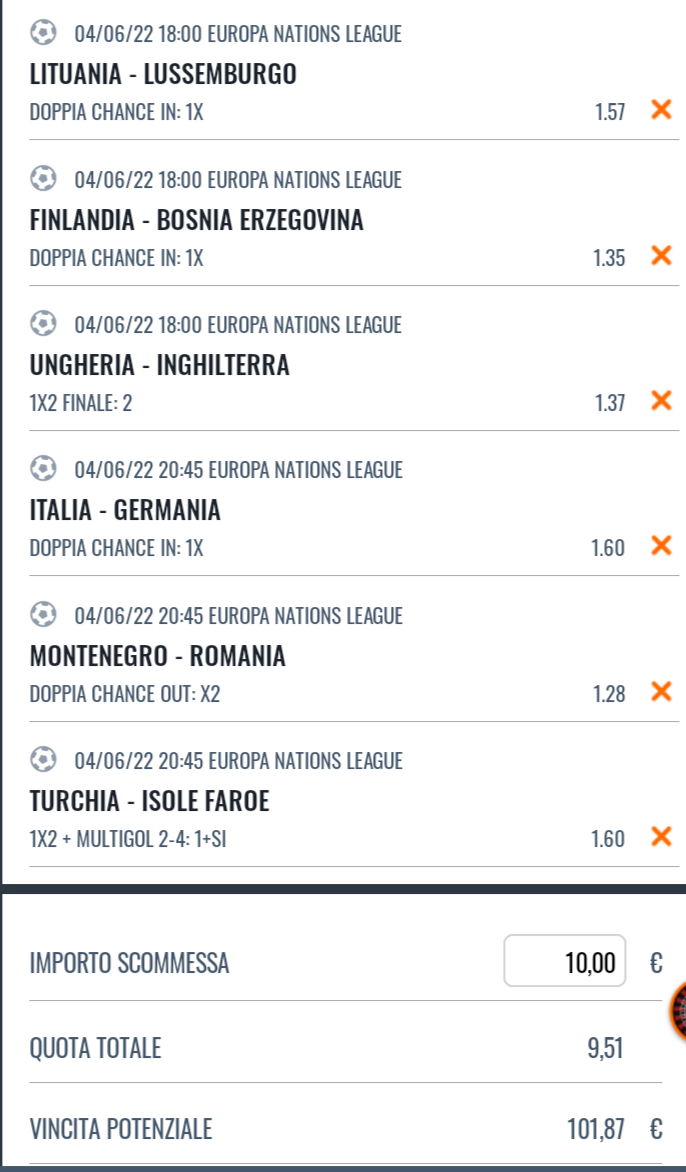Edit the Importo Scommessa amount field

coord(565,961)
